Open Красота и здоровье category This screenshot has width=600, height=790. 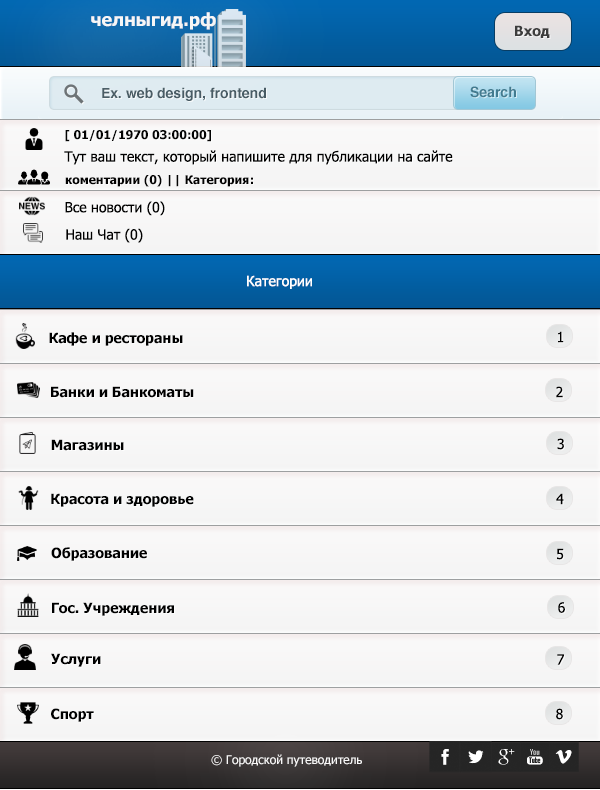click(122, 499)
